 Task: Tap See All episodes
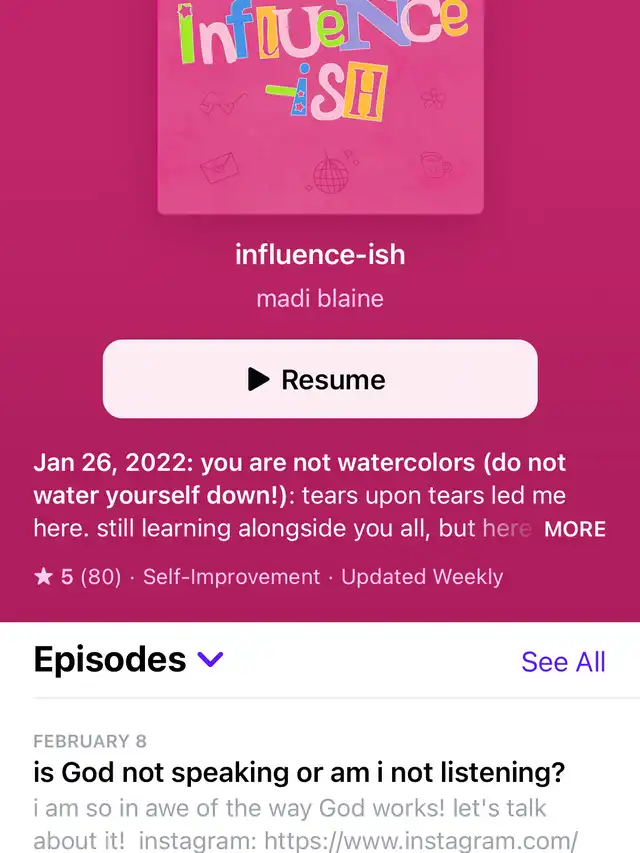(563, 662)
